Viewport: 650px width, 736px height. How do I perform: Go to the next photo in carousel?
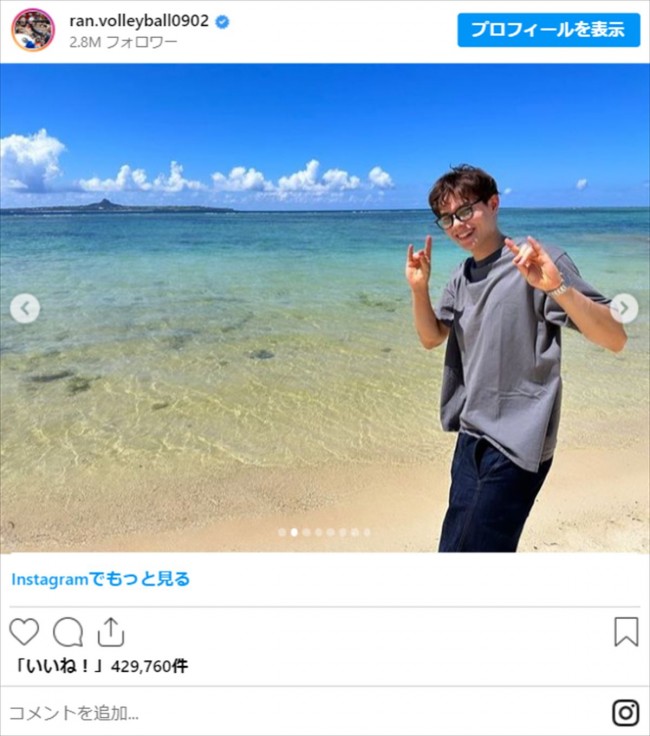click(624, 308)
